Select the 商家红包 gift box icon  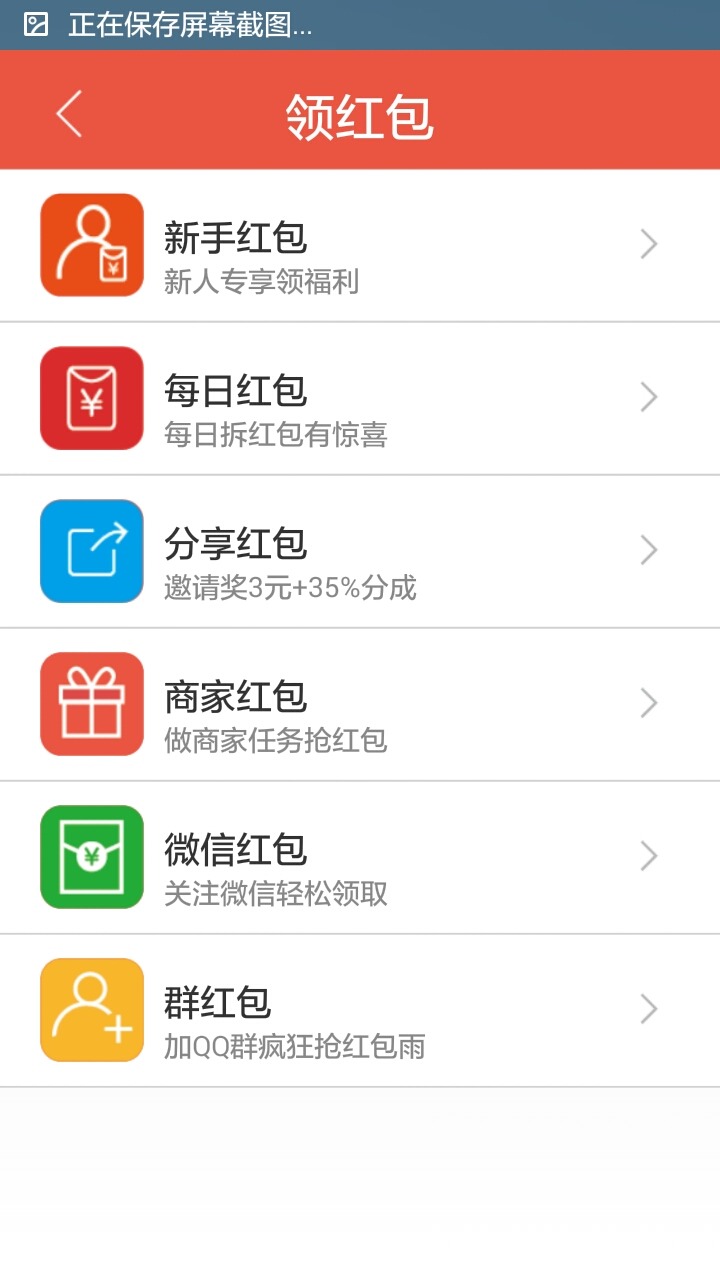(x=92, y=704)
